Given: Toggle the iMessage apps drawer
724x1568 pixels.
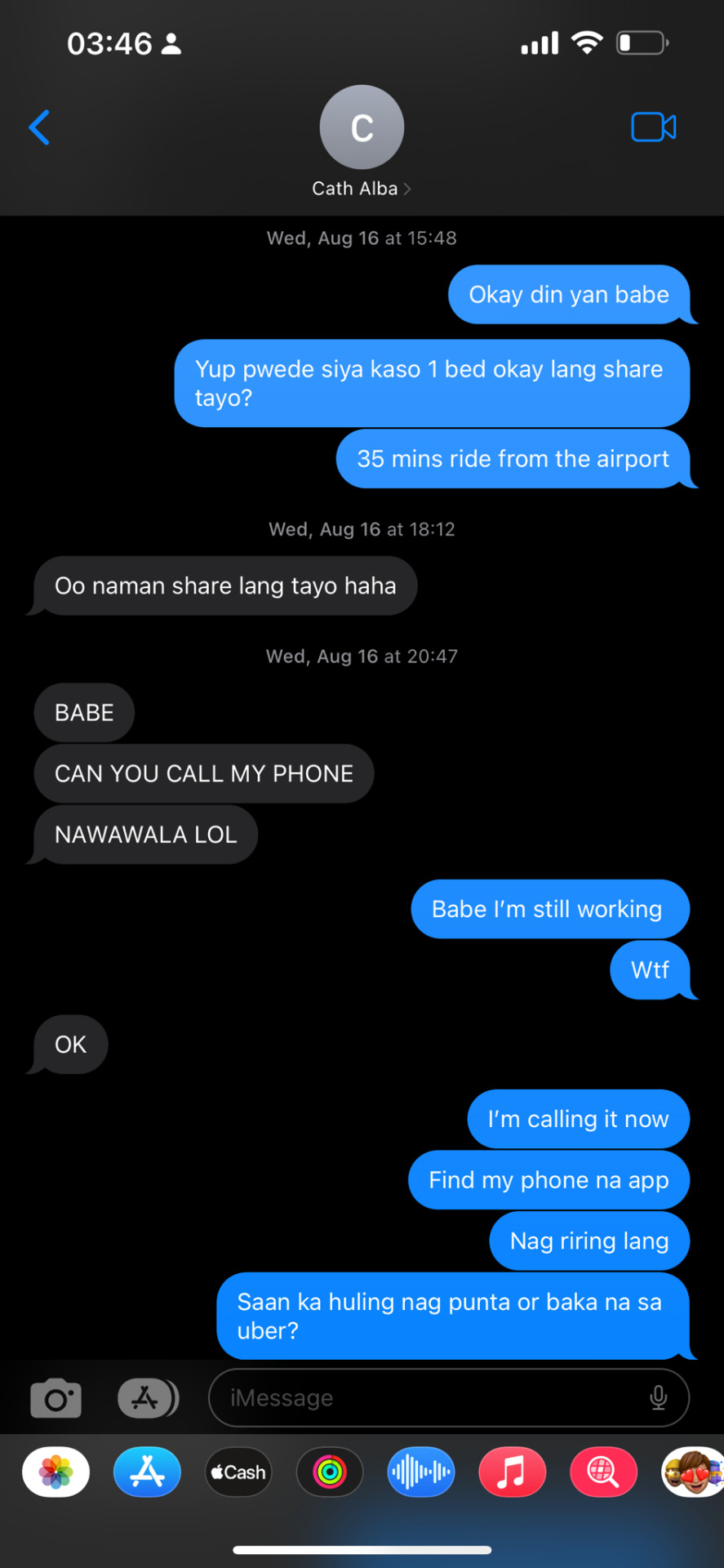Looking at the screenshot, I should tap(147, 1398).
